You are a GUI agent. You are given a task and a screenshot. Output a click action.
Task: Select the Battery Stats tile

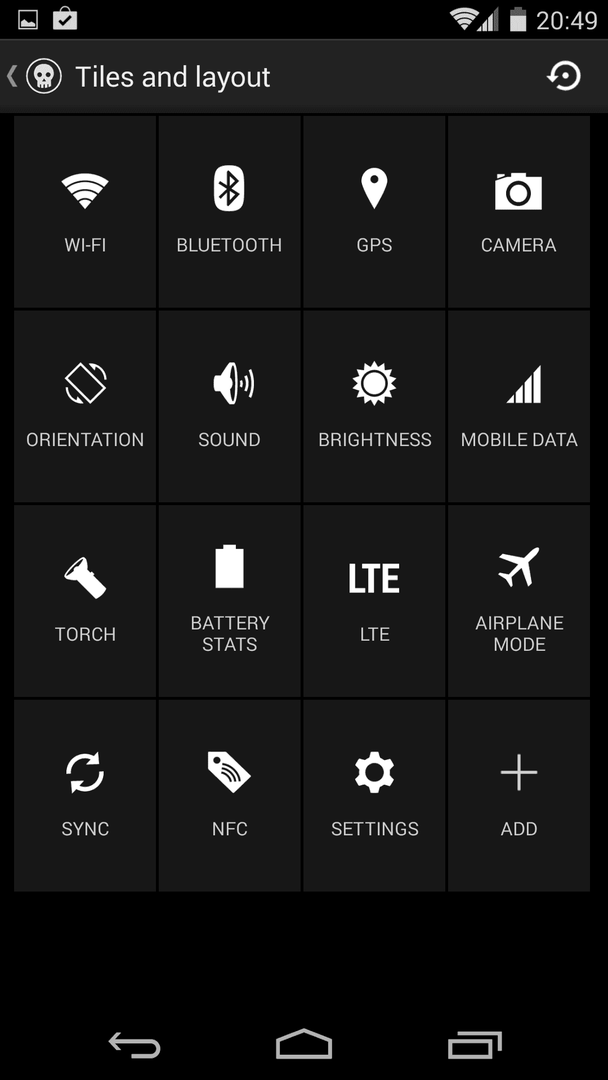[x=230, y=601]
